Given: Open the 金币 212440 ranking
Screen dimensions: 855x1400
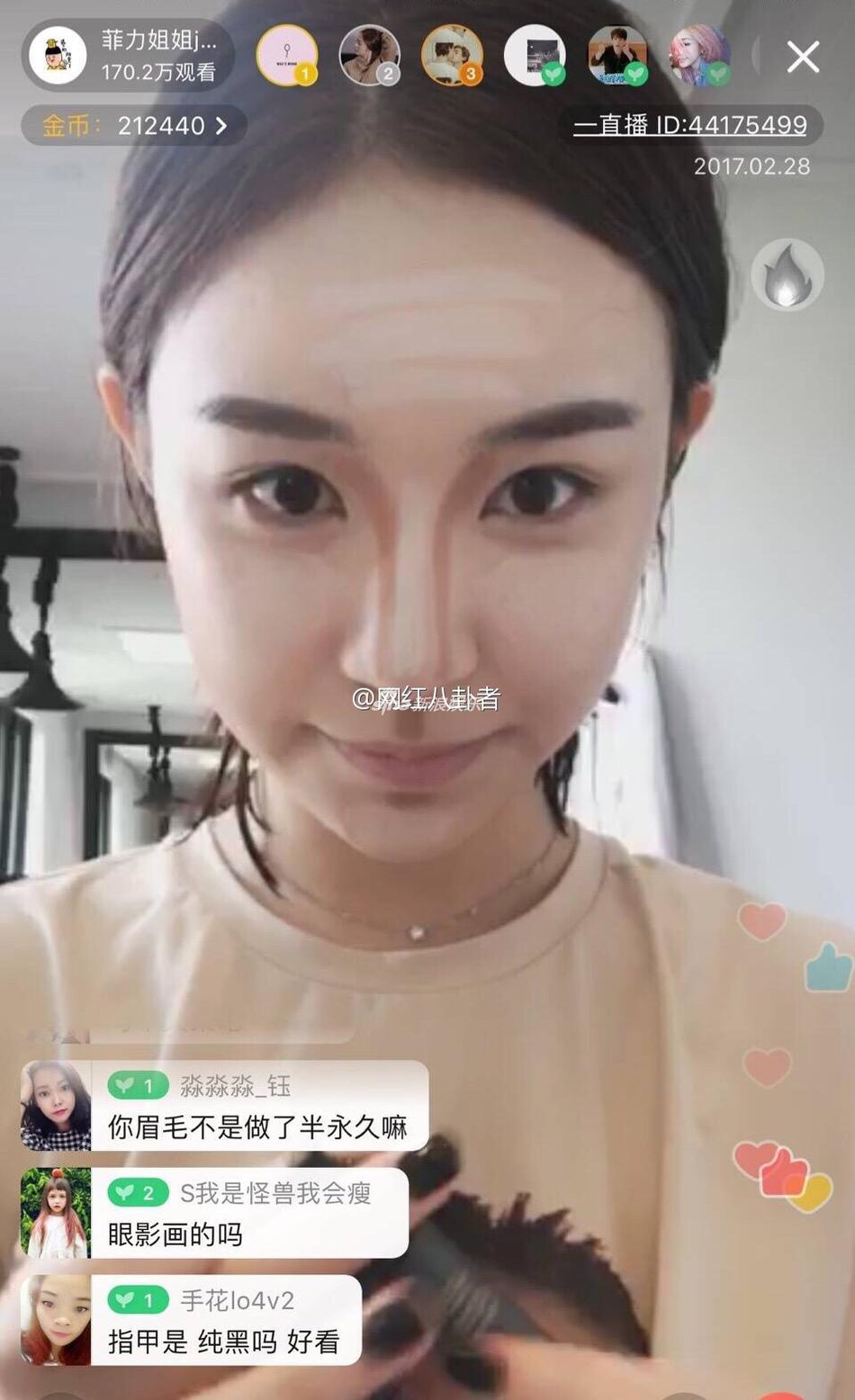Looking at the screenshot, I should [134, 125].
